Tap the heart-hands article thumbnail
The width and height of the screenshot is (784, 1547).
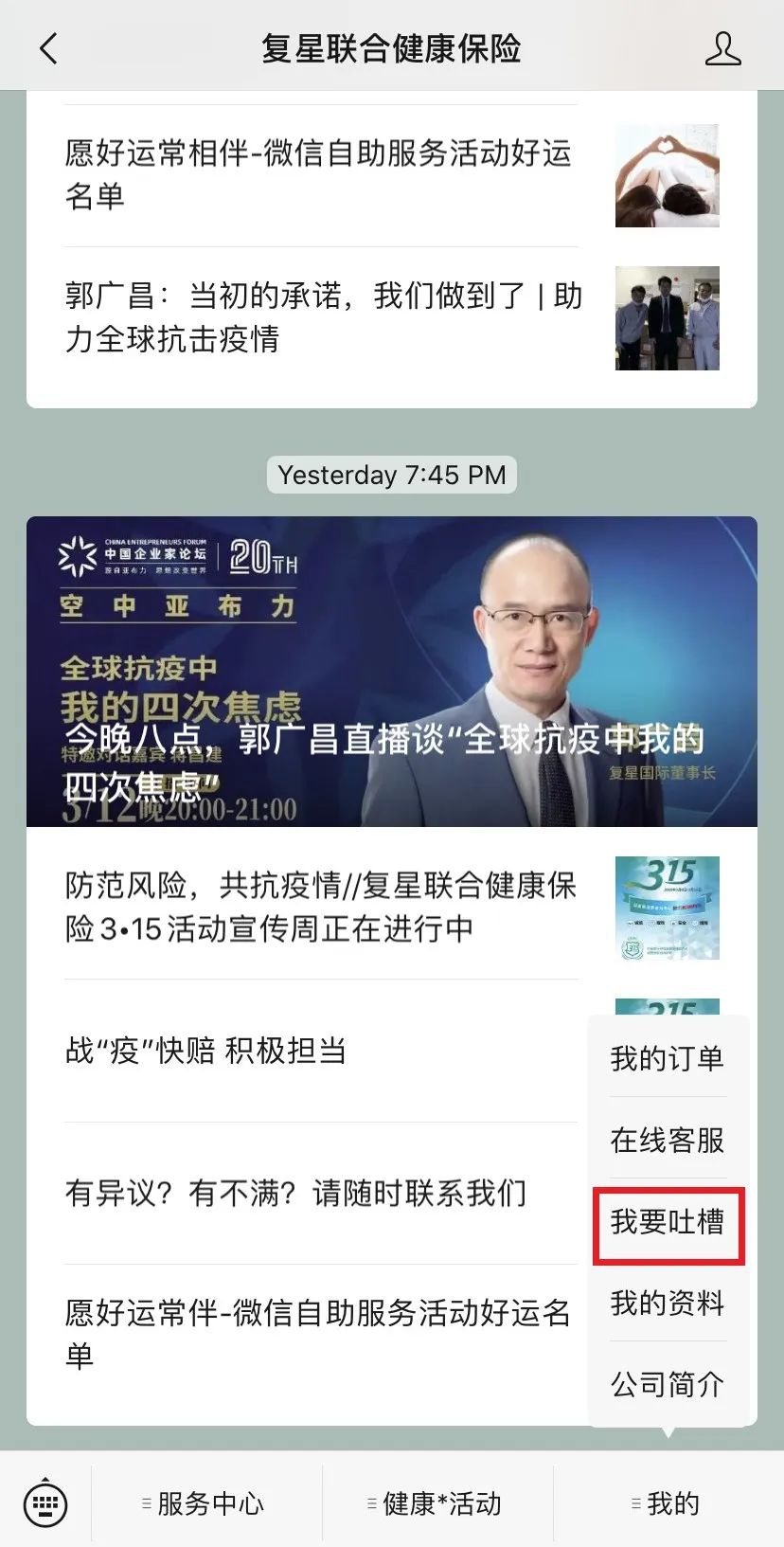tap(668, 174)
